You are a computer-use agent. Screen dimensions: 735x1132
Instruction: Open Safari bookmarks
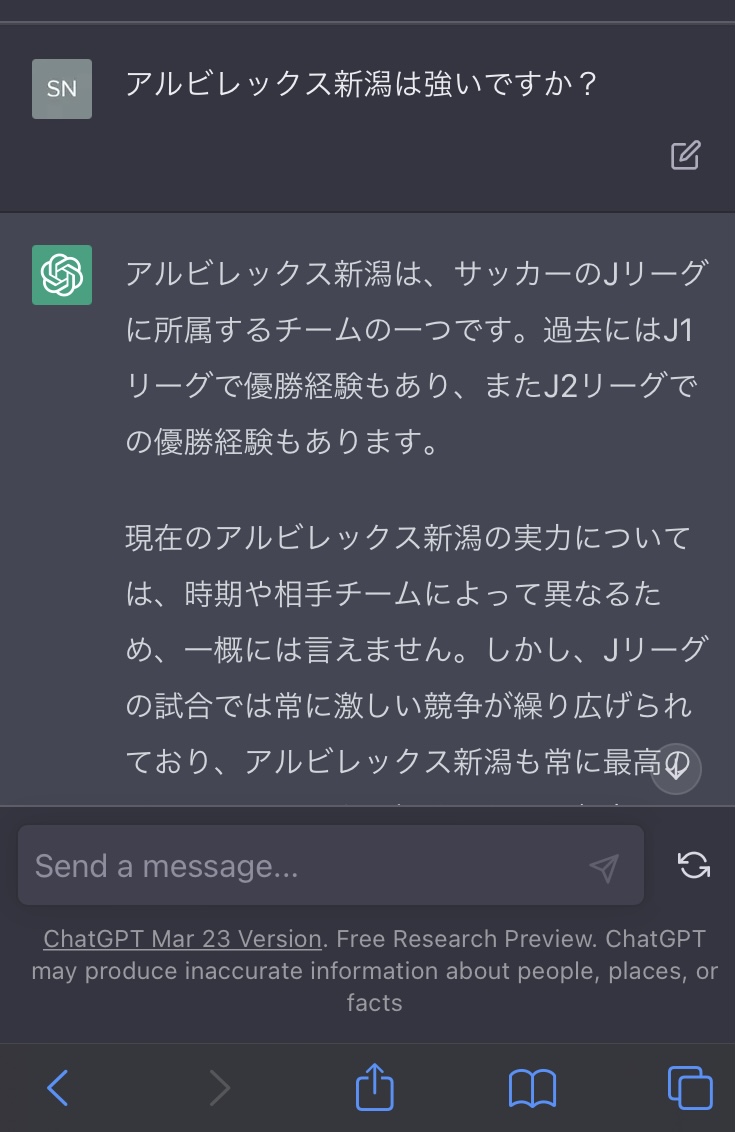[532, 1088]
